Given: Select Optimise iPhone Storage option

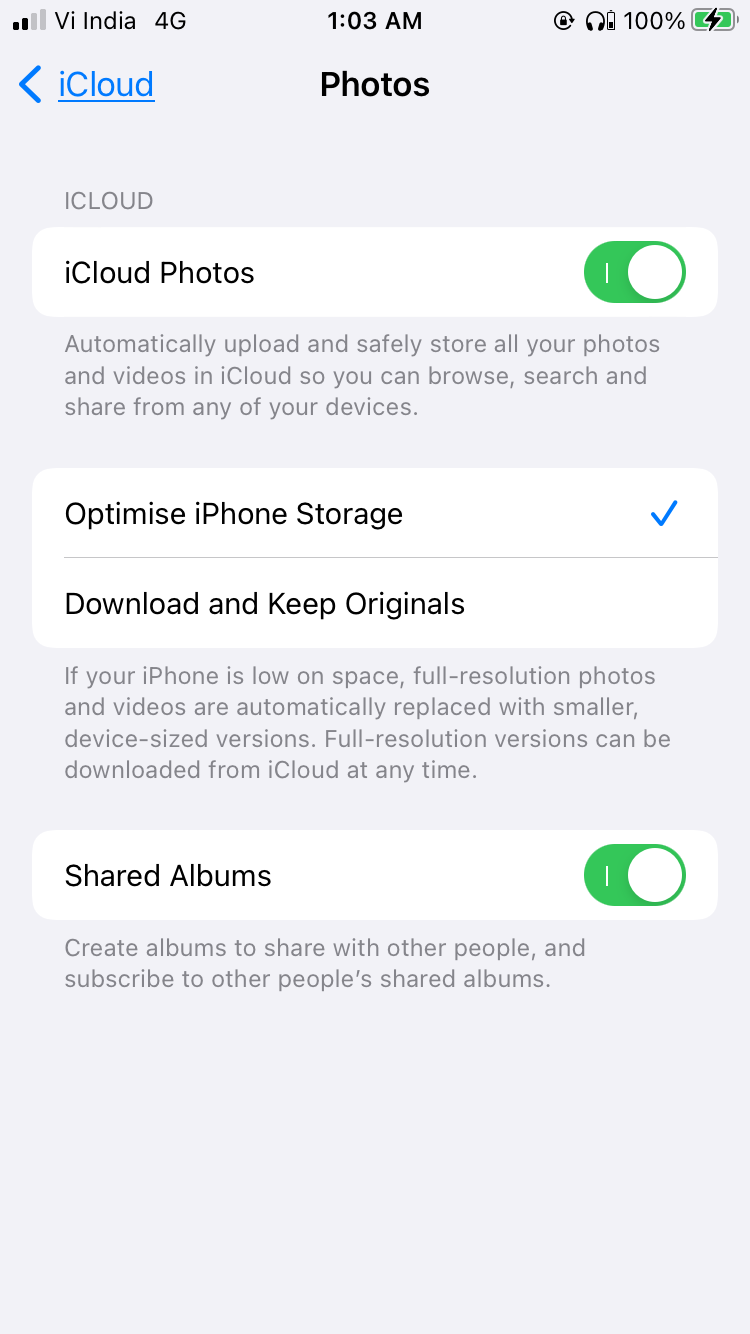Looking at the screenshot, I should click(x=375, y=513).
